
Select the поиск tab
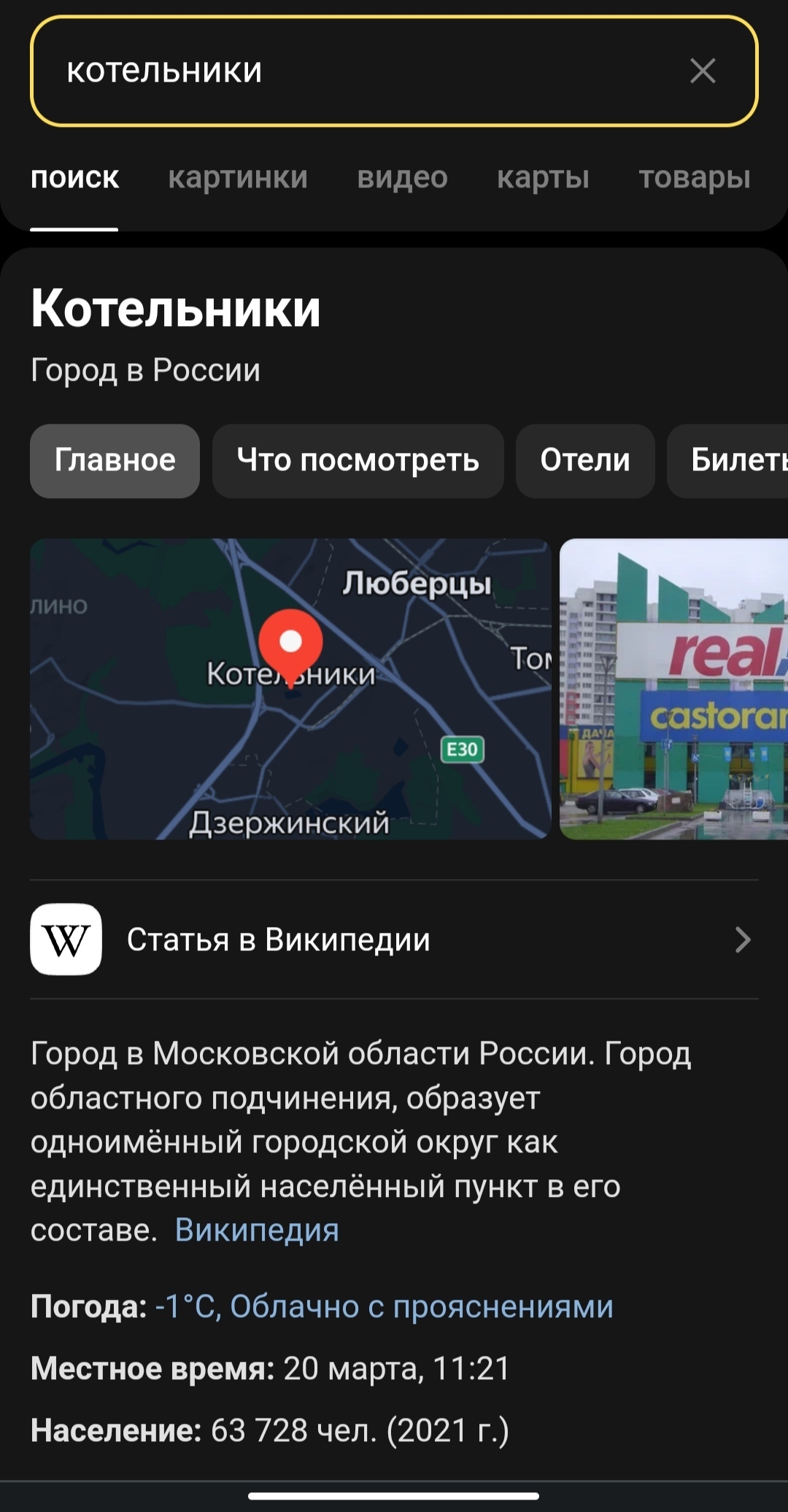click(x=74, y=177)
